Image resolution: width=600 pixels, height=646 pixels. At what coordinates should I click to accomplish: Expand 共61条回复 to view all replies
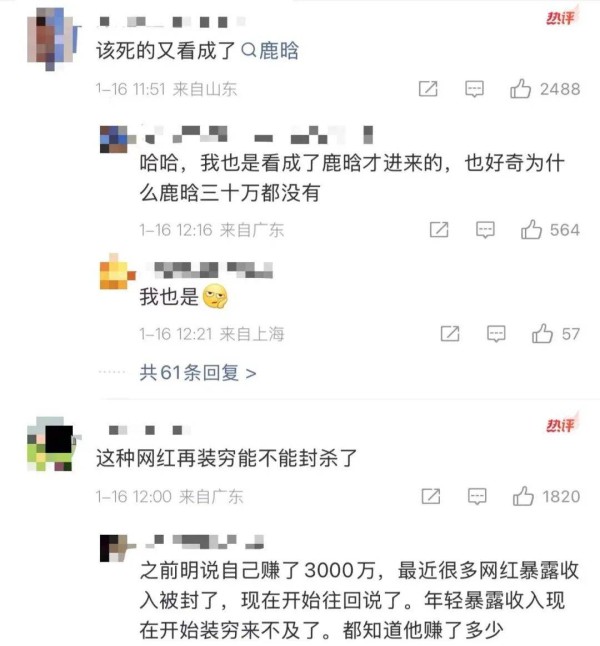pos(197,373)
